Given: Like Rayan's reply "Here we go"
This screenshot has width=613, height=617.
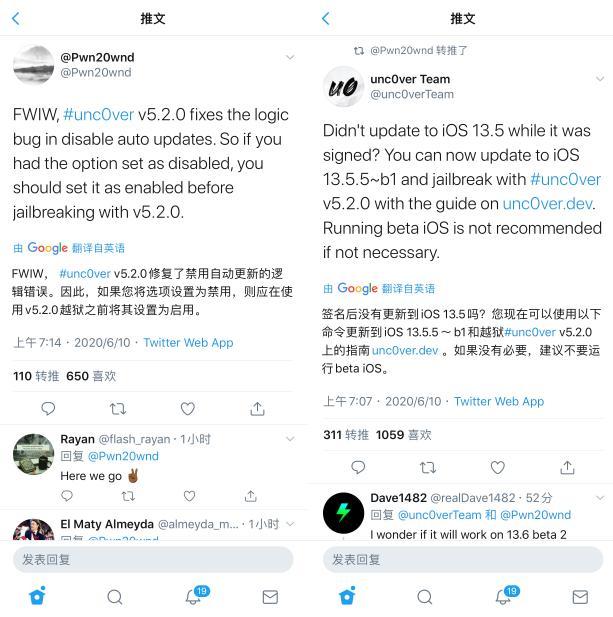Looking at the screenshot, I should (x=189, y=496).
